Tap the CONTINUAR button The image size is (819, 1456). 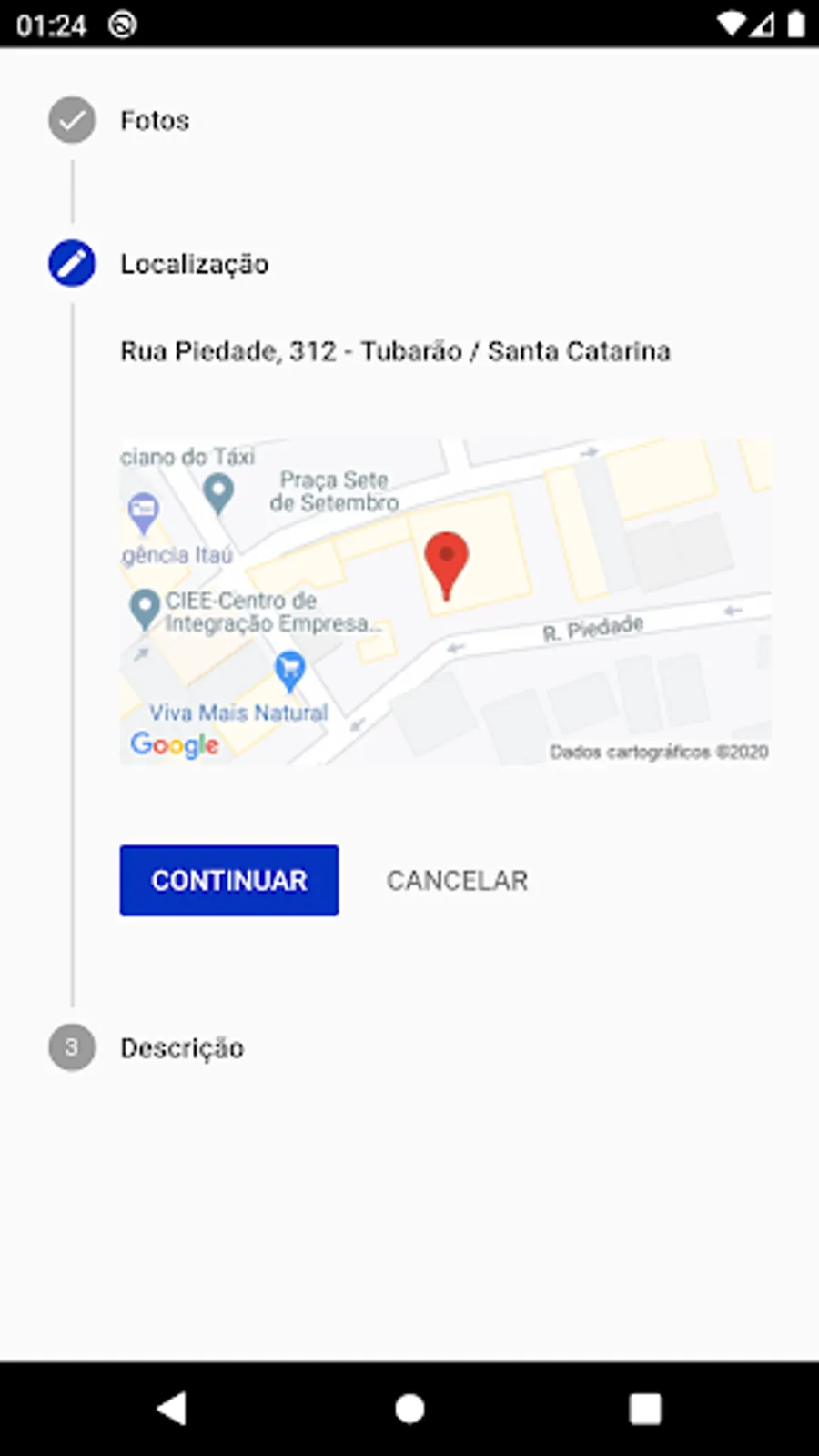[x=228, y=880]
